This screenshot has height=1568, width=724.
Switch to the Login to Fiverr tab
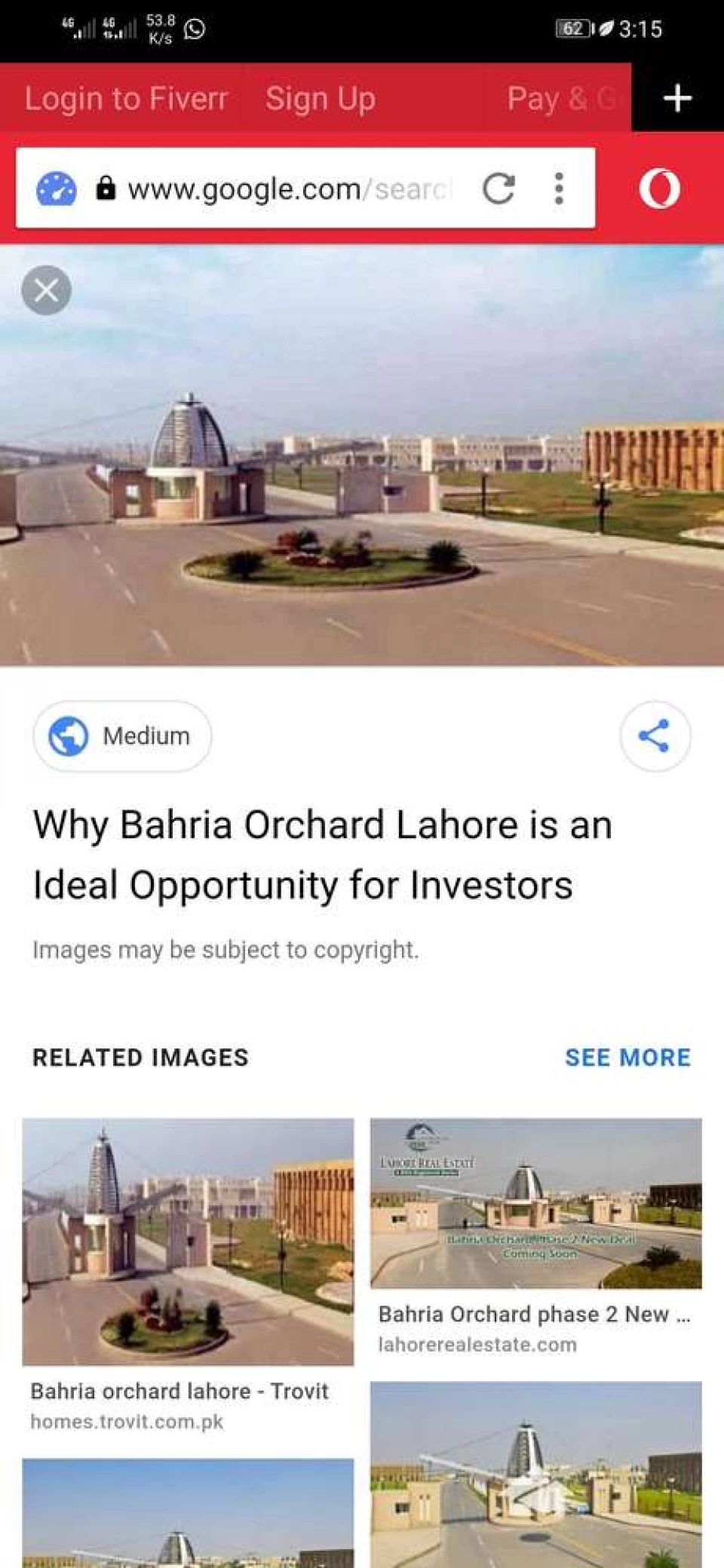[126, 99]
